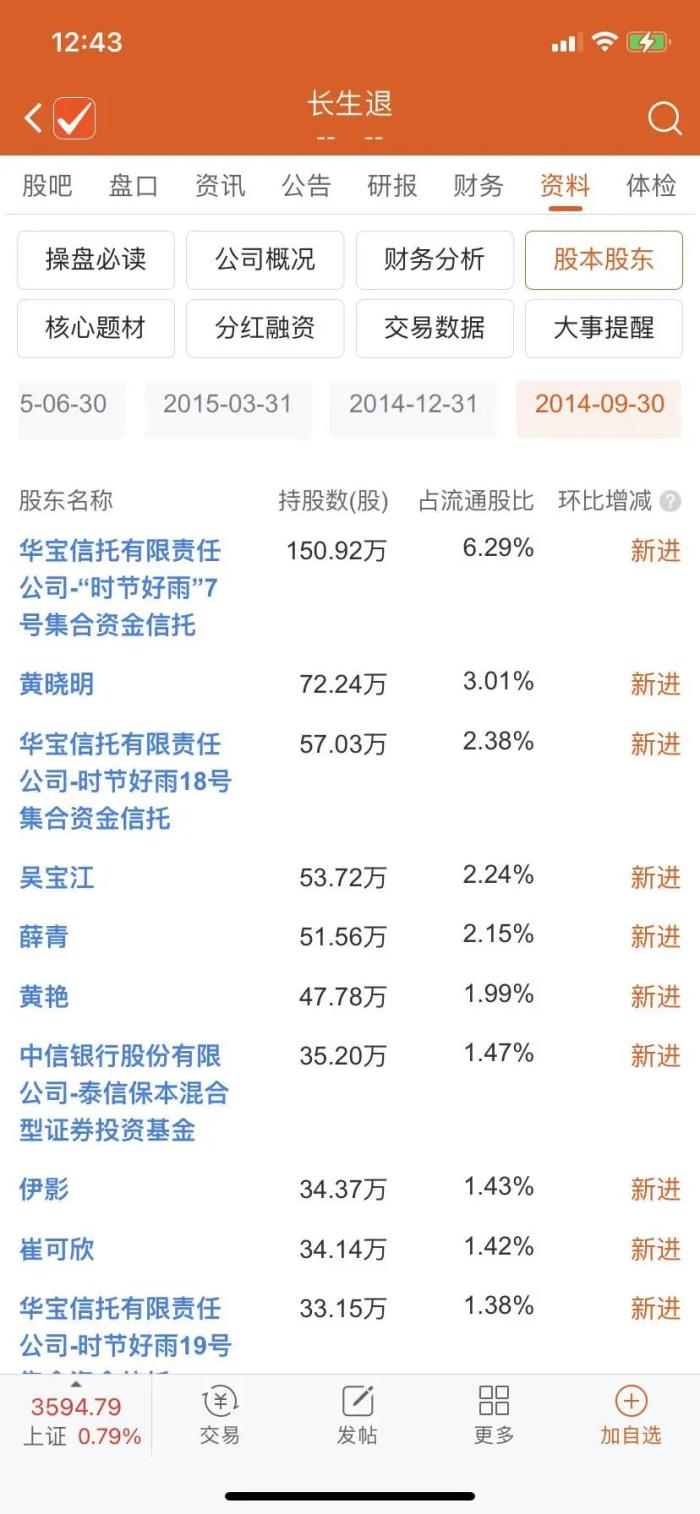Switch to the 盘口 tab
700x1514 pixels.
(x=133, y=185)
